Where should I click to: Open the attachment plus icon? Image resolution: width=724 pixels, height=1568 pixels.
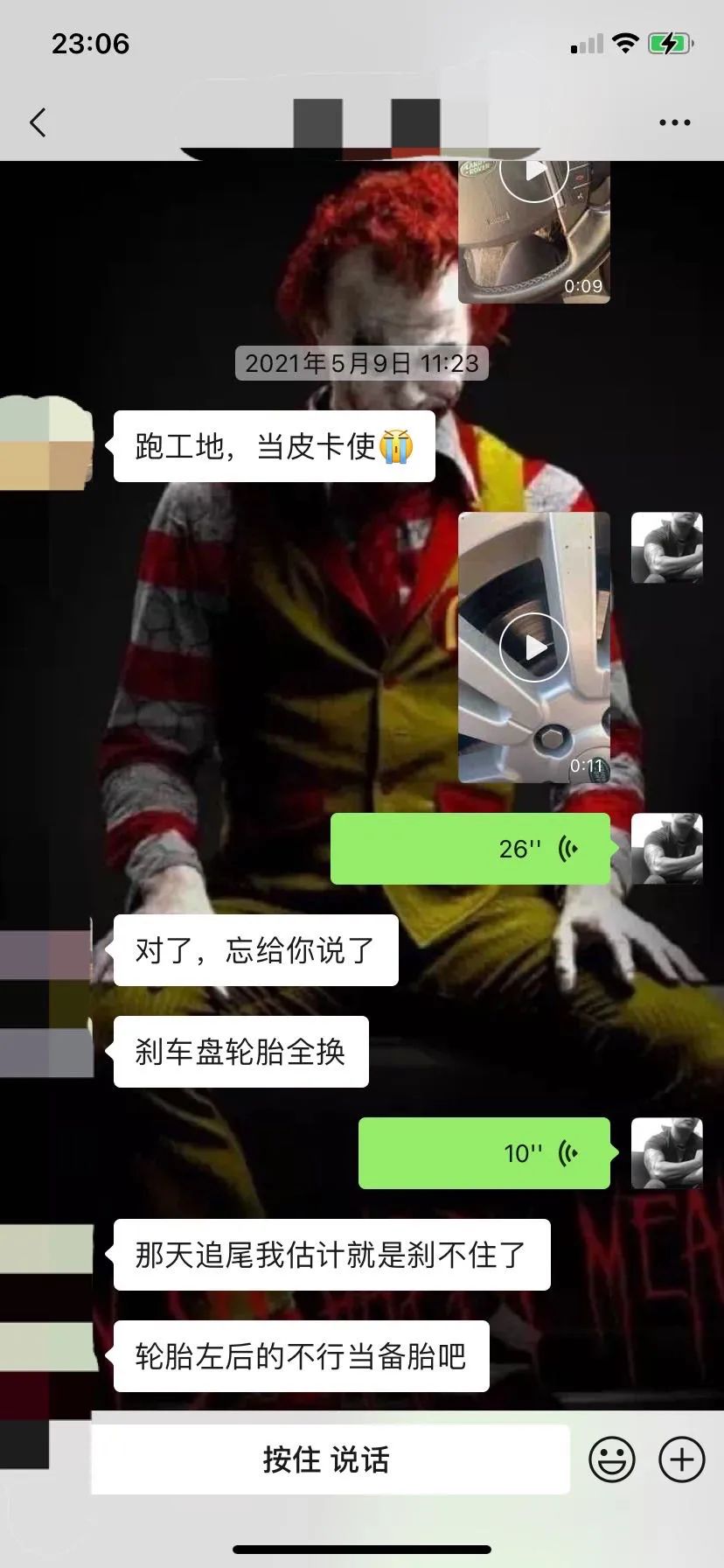click(679, 1458)
